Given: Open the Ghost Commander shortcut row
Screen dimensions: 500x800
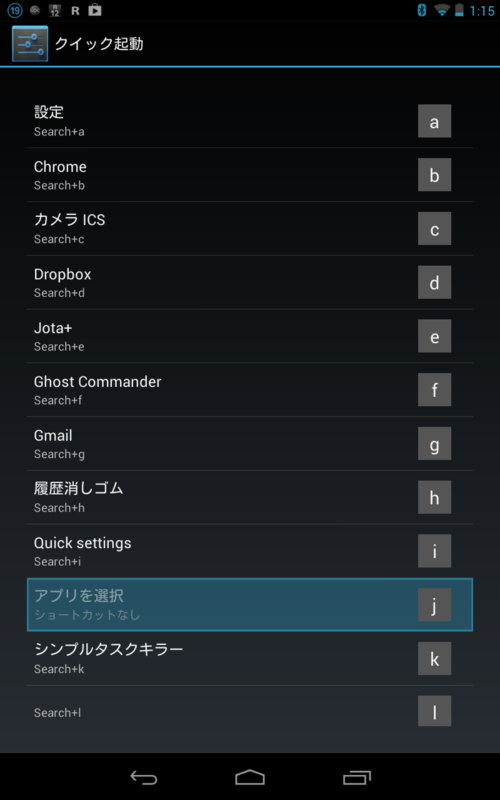Looking at the screenshot, I should coord(249,390).
